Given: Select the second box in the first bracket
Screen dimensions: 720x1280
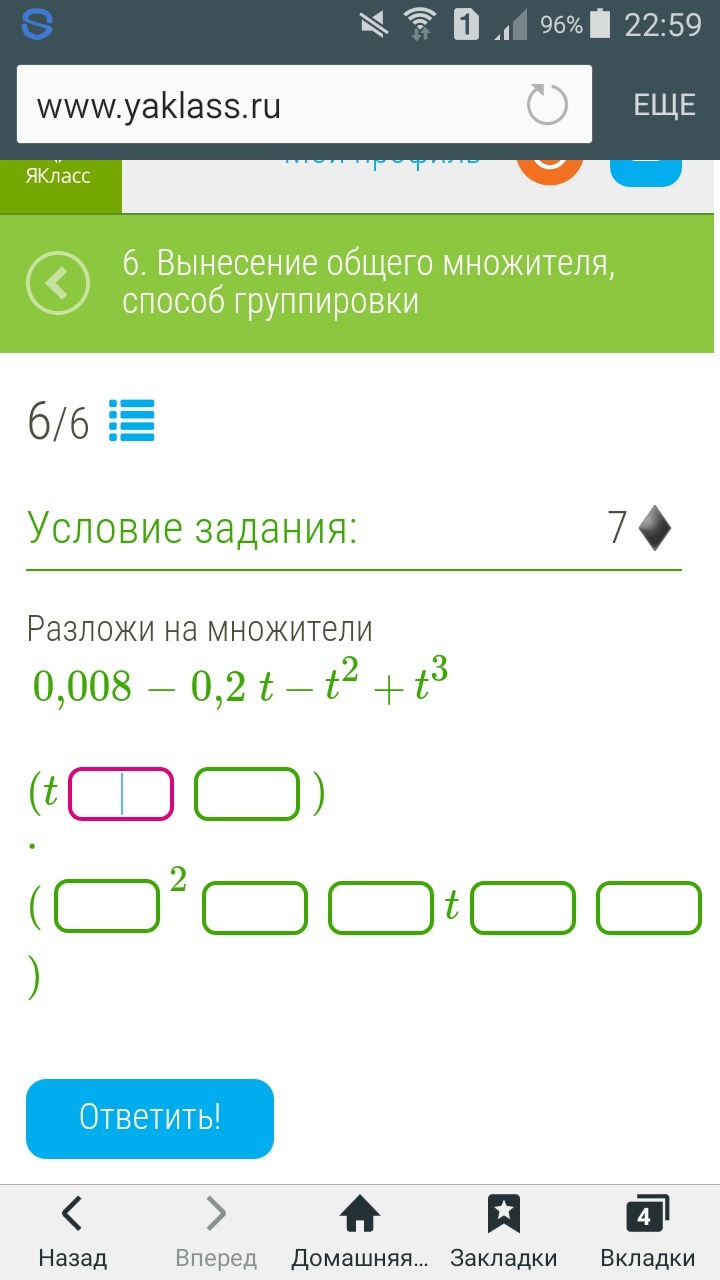Looking at the screenshot, I should [x=247, y=794].
